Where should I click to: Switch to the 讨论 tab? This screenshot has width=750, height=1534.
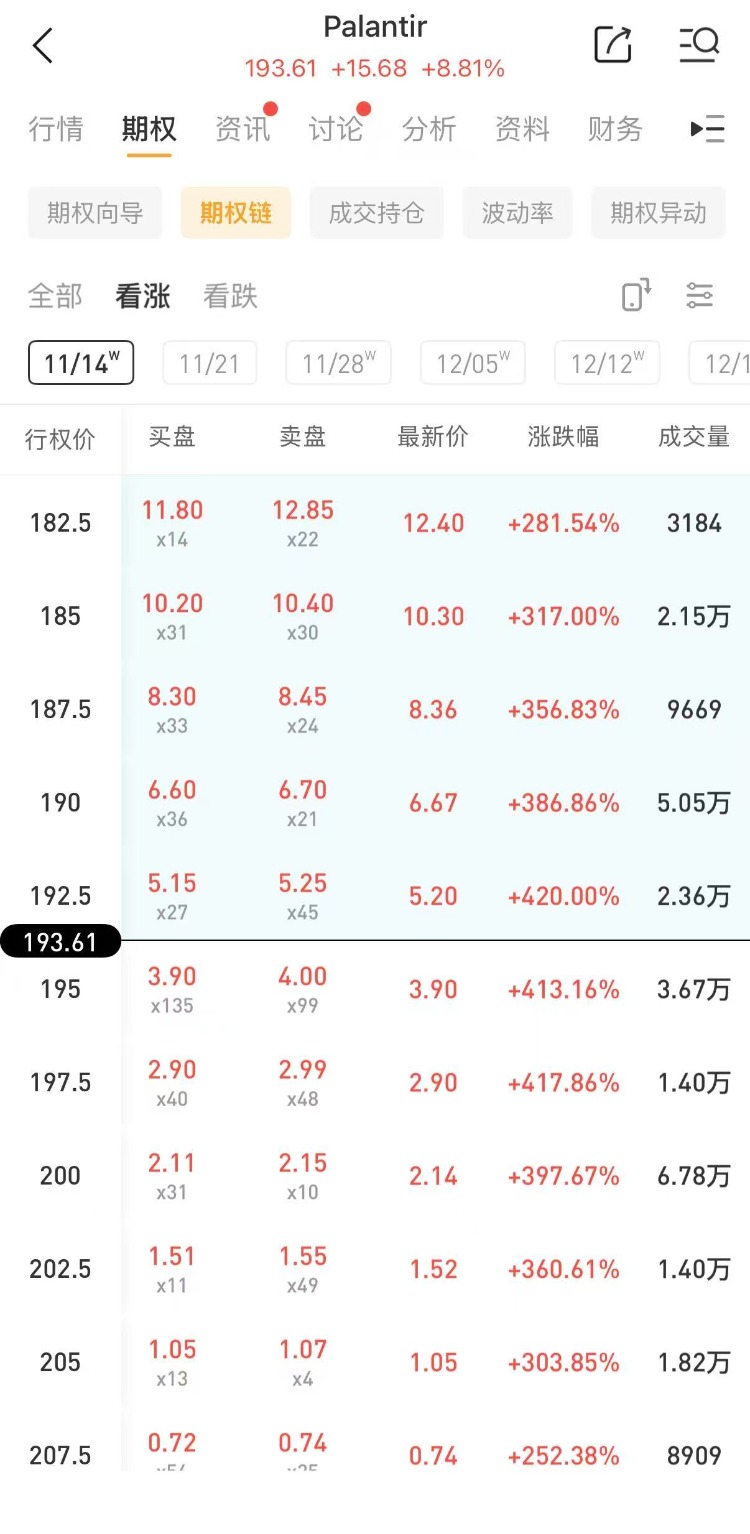[335, 129]
